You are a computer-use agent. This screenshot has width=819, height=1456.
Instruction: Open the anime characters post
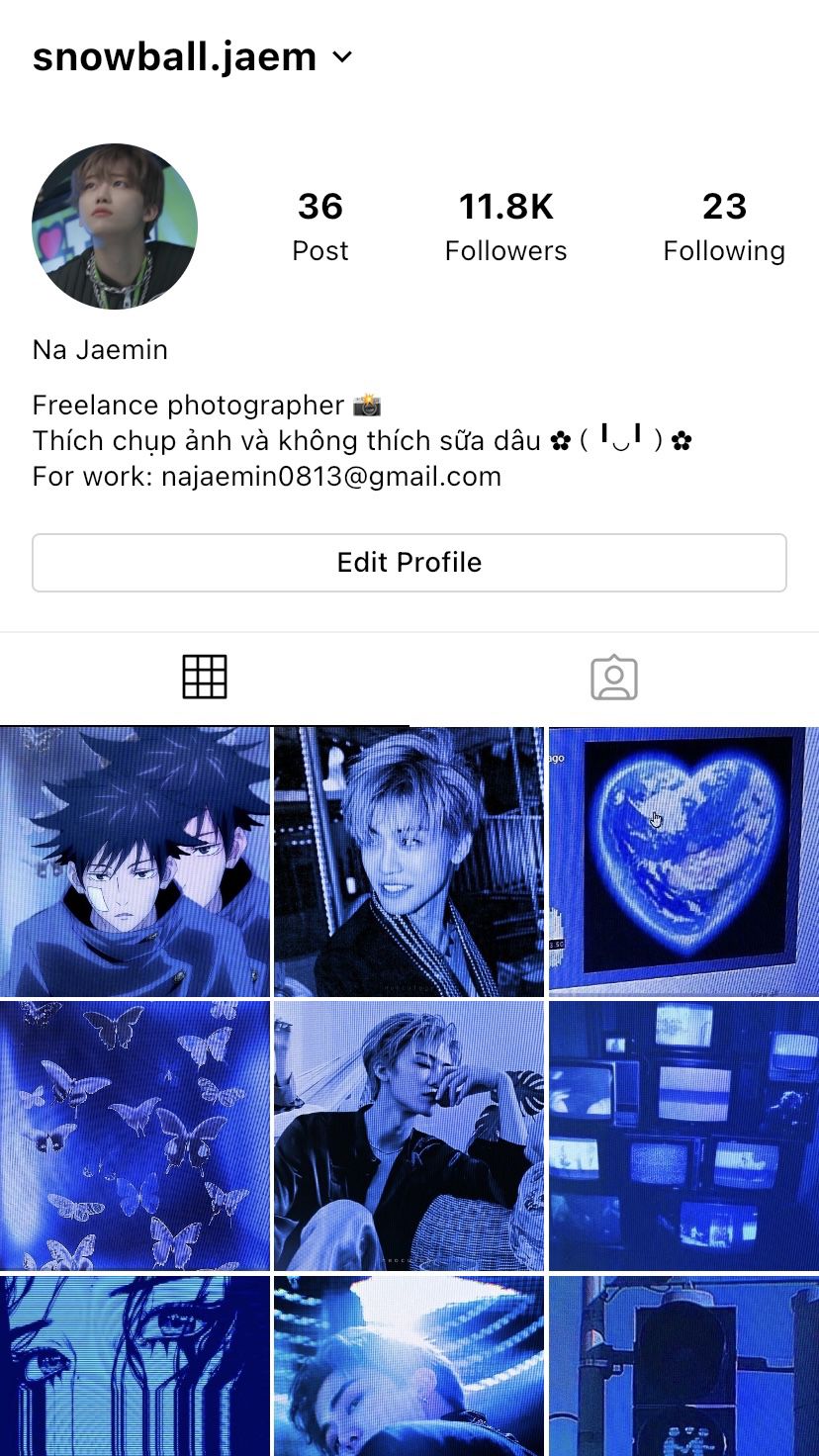tap(135, 862)
